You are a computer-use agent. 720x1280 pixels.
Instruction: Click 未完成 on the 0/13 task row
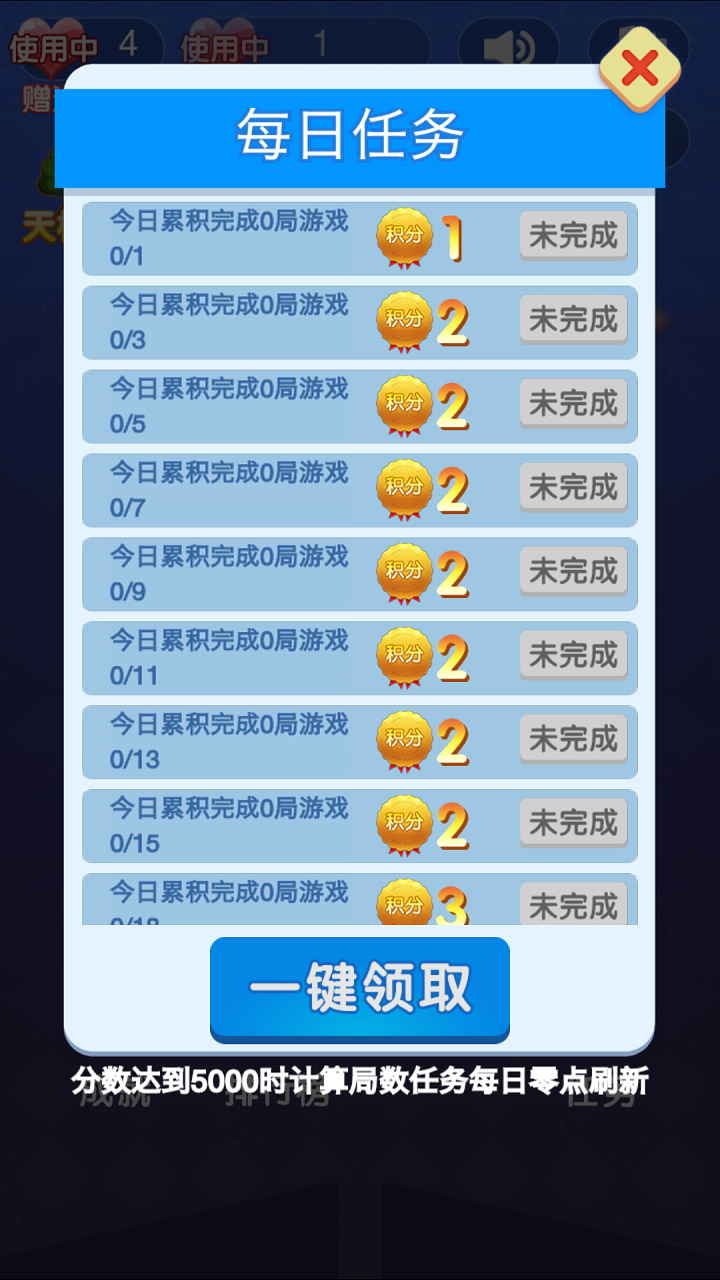click(573, 740)
